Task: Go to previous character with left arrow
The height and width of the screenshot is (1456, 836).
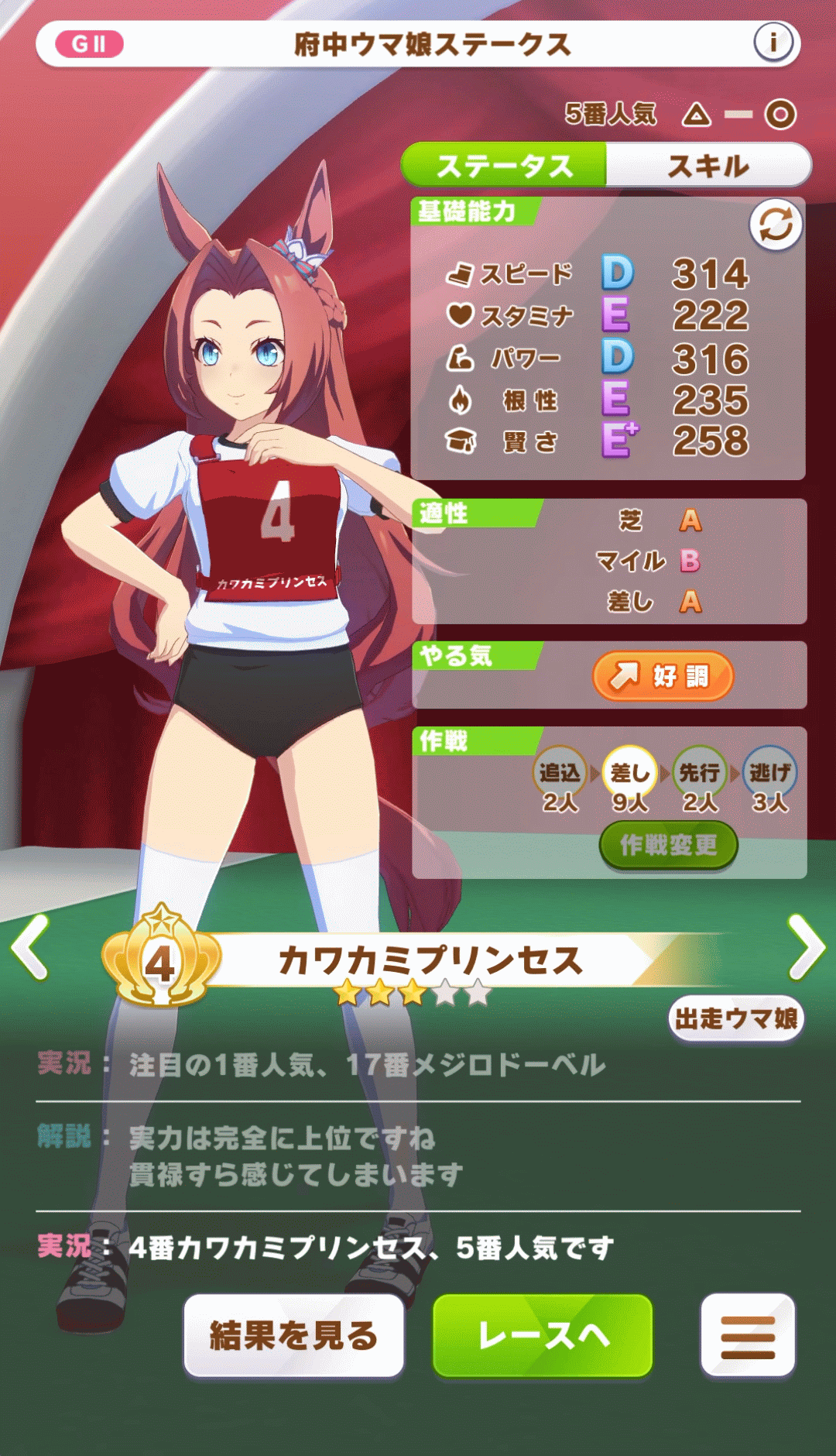Action: (x=31, y=947)
